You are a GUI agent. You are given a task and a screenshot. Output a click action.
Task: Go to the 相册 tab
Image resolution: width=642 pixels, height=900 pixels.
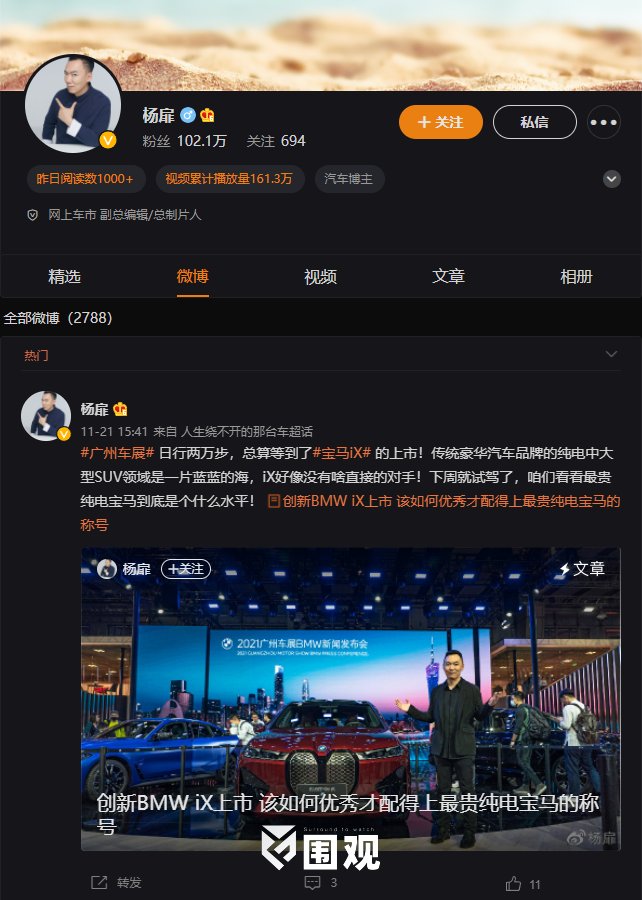(576, 277)
